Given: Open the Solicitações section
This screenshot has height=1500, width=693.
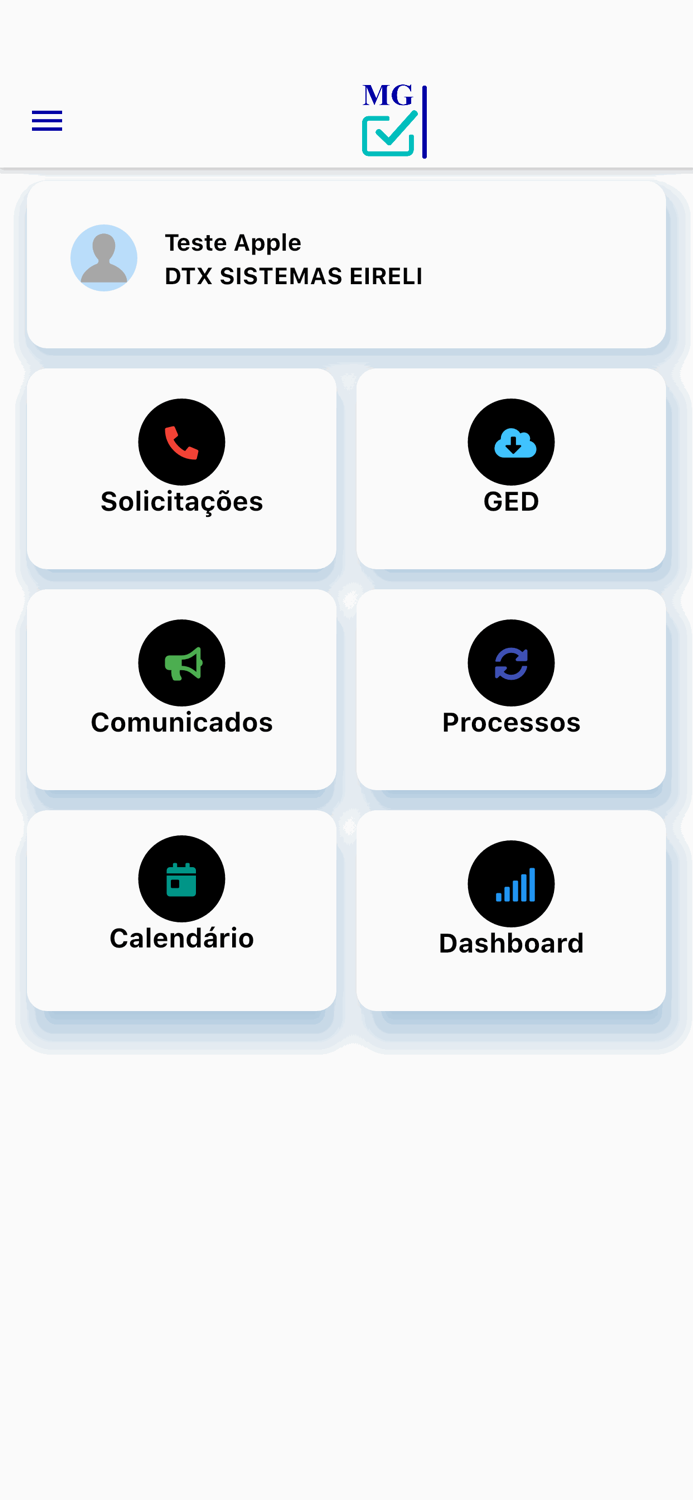Looking at the screenshot, I should click(181, 468).
